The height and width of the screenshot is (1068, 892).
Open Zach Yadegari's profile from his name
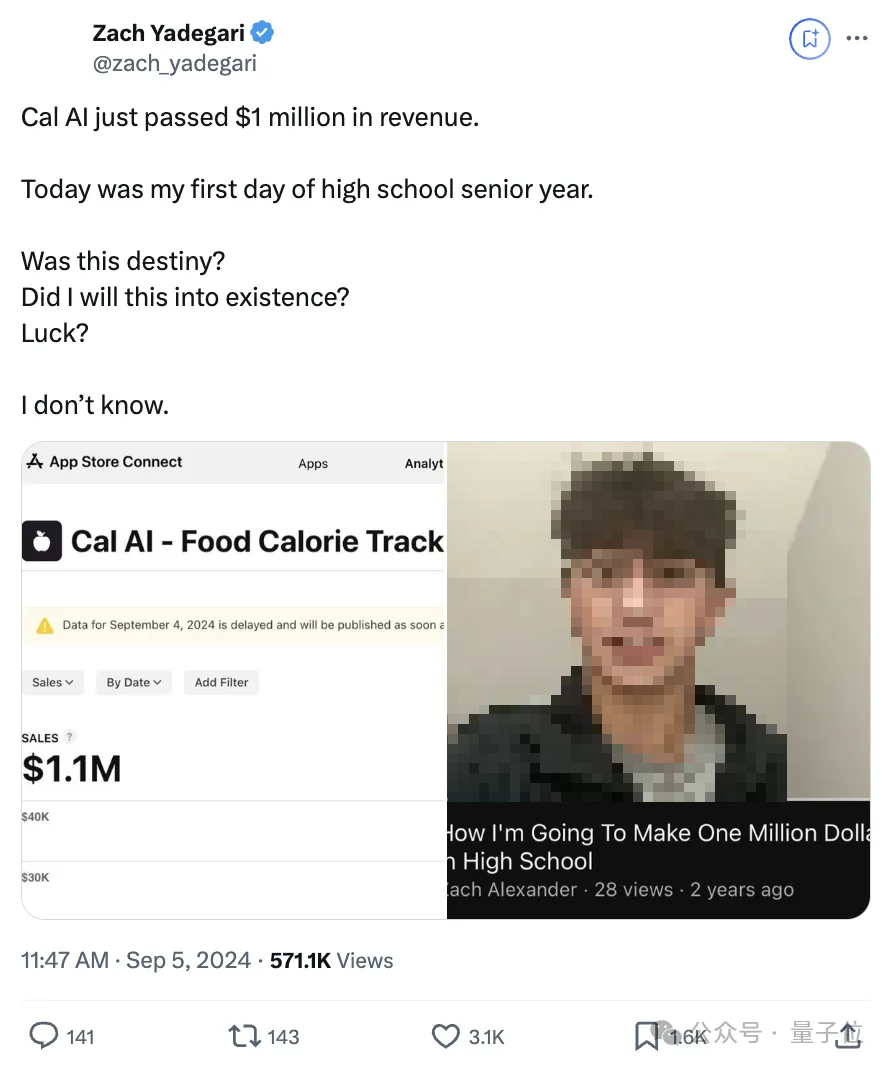(x=168, y=33)
